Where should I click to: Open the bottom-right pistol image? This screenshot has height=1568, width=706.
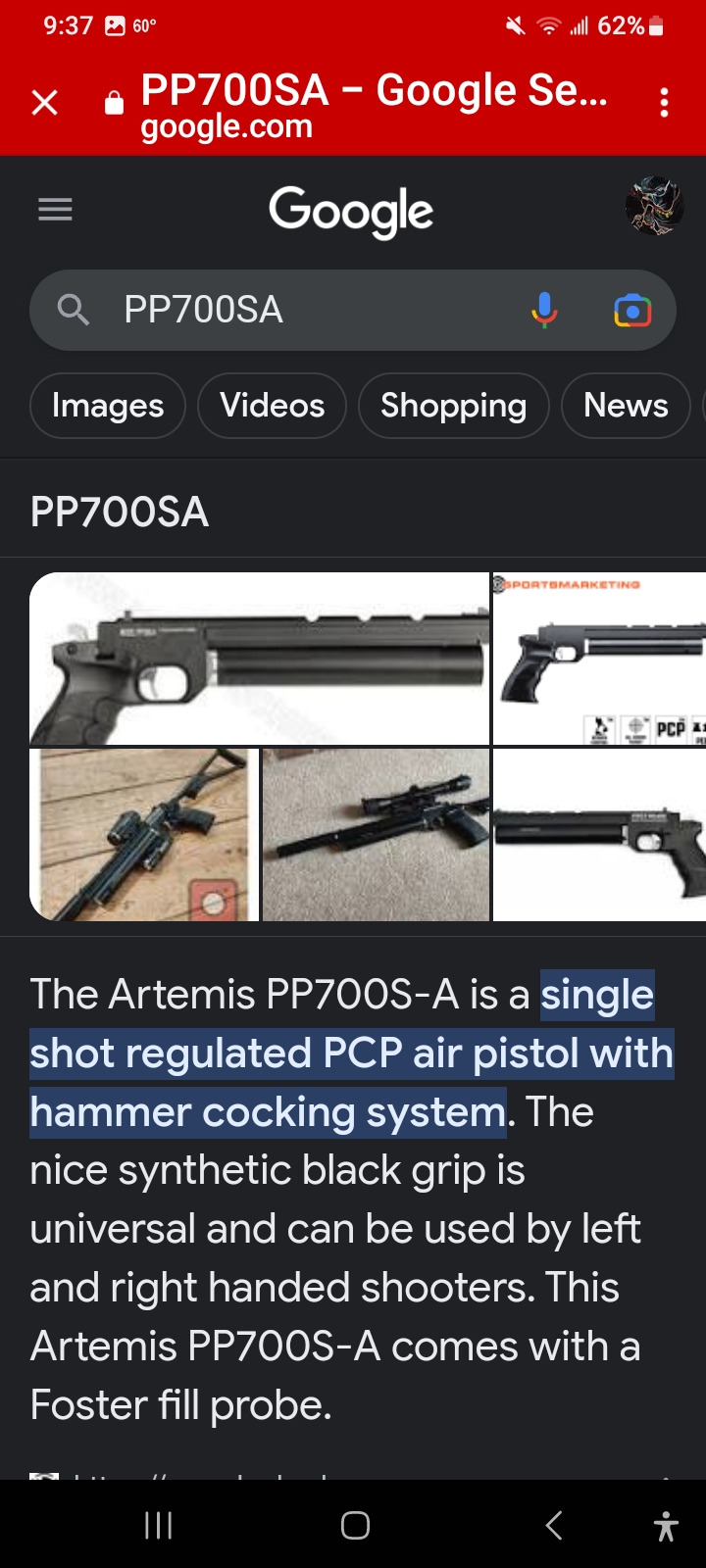(599, 835)
